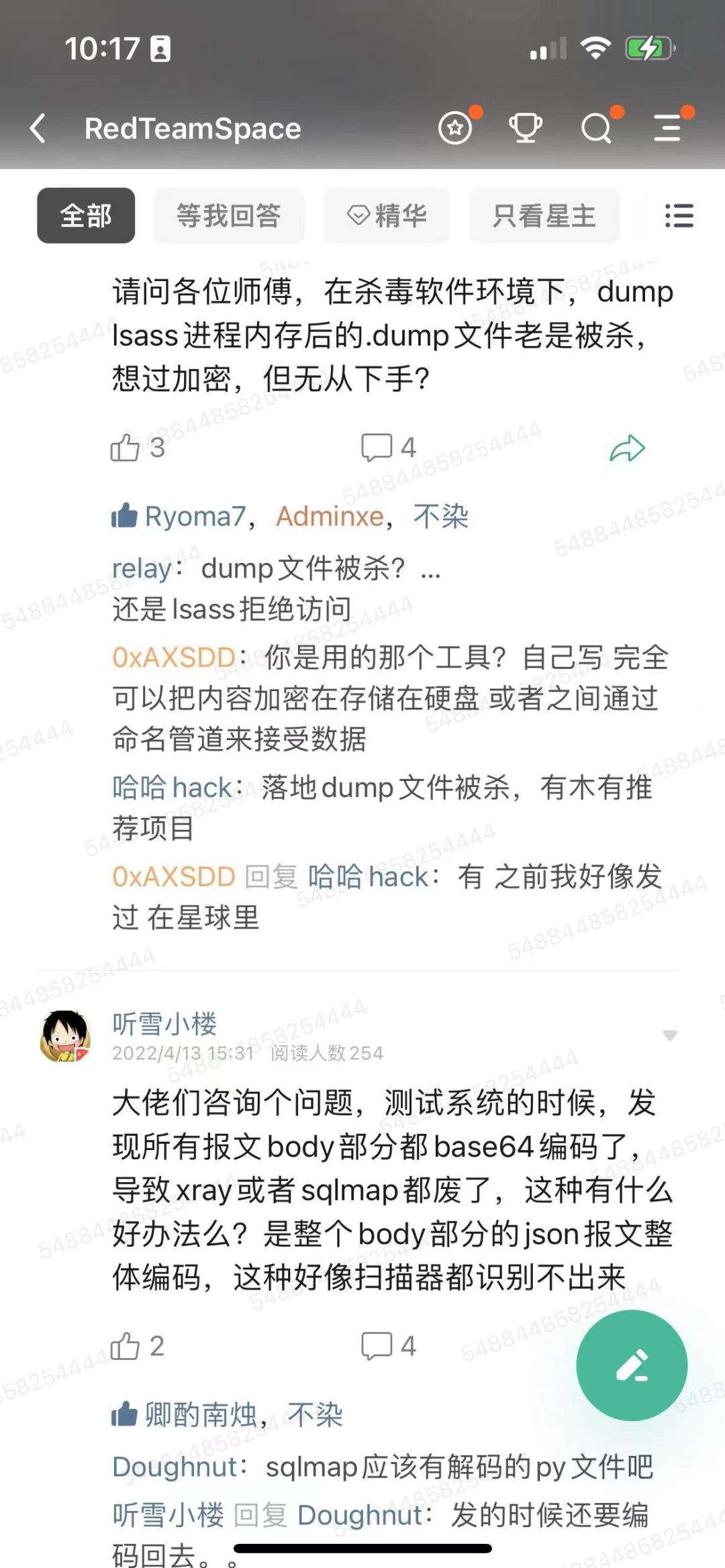The width and height of the screenshot is (725, 1568).
Task: Open comments on the lsass dump post
Action: pyautogui.click(x=377, y=448)
